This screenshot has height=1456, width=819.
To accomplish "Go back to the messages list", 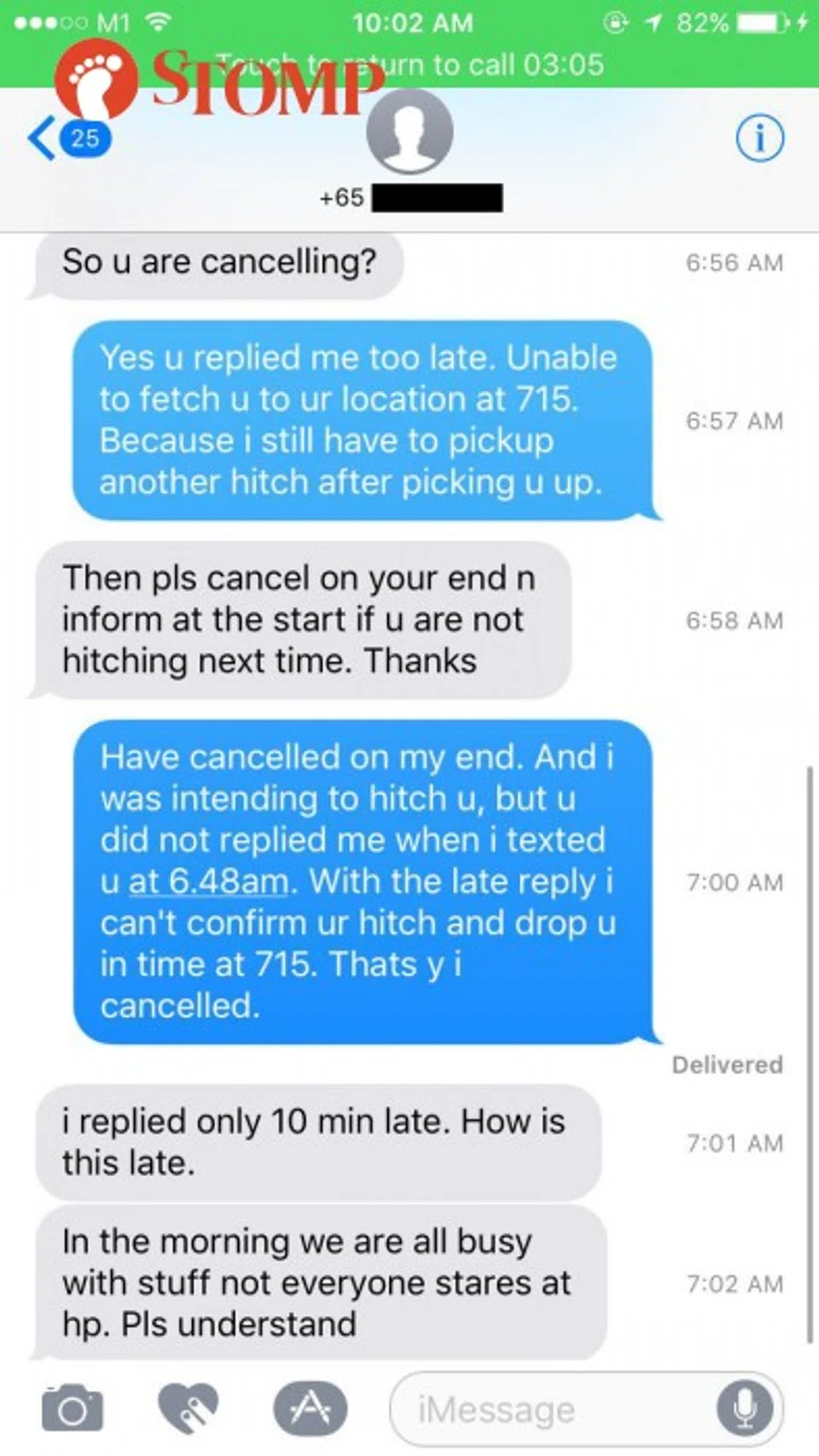I will pyautogui.click(x=67, y=137).
